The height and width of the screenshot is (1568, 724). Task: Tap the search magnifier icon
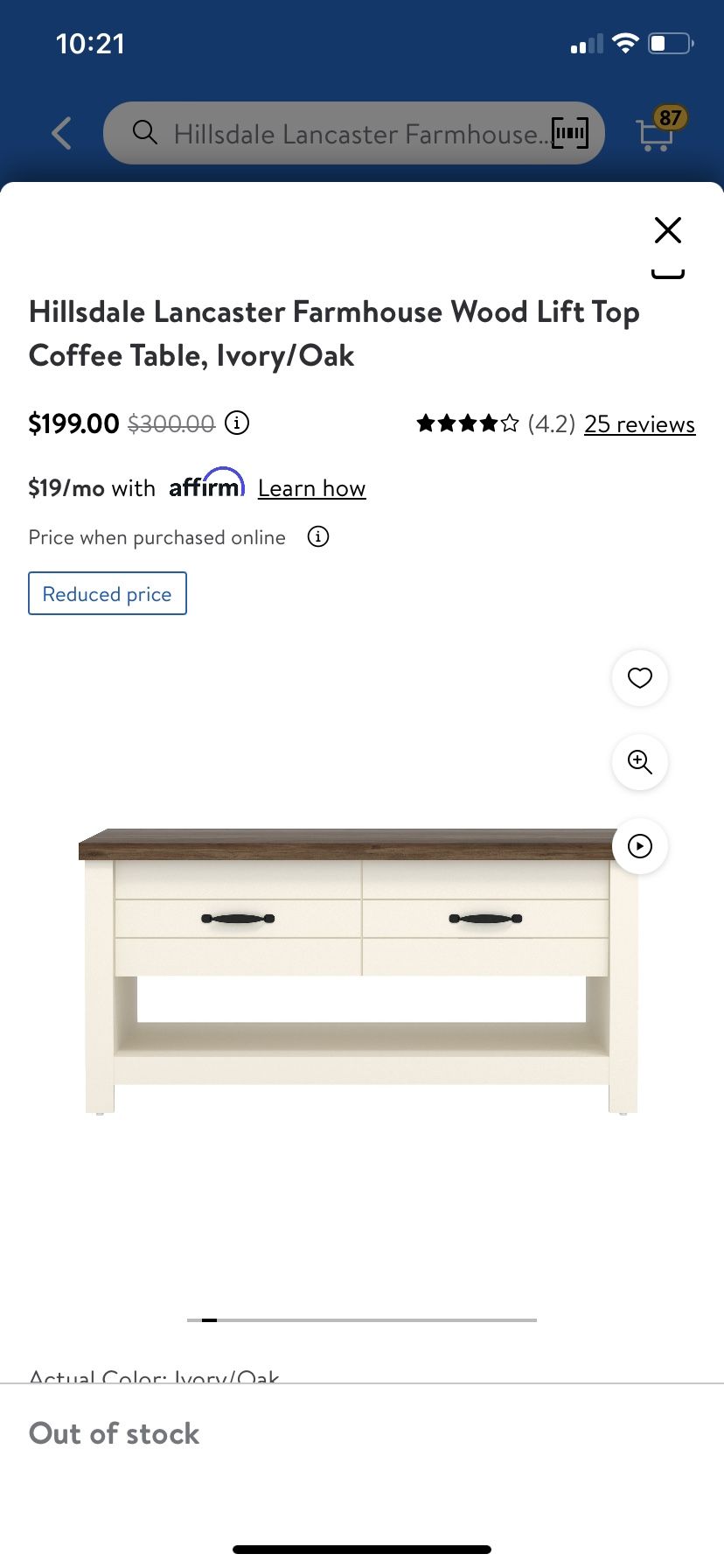click(x=144, y=133)
